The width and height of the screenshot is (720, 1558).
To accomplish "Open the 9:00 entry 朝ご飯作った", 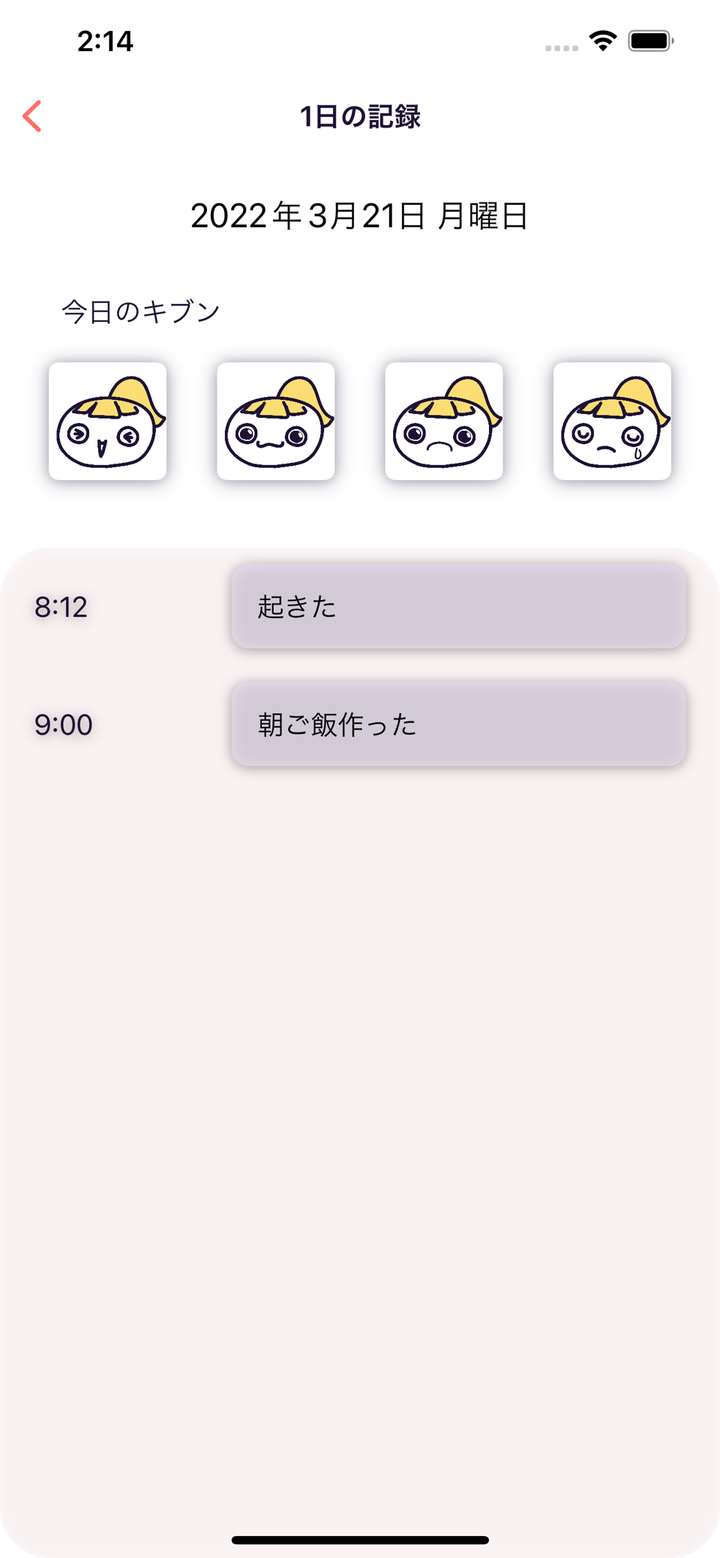I will [458, 724].
